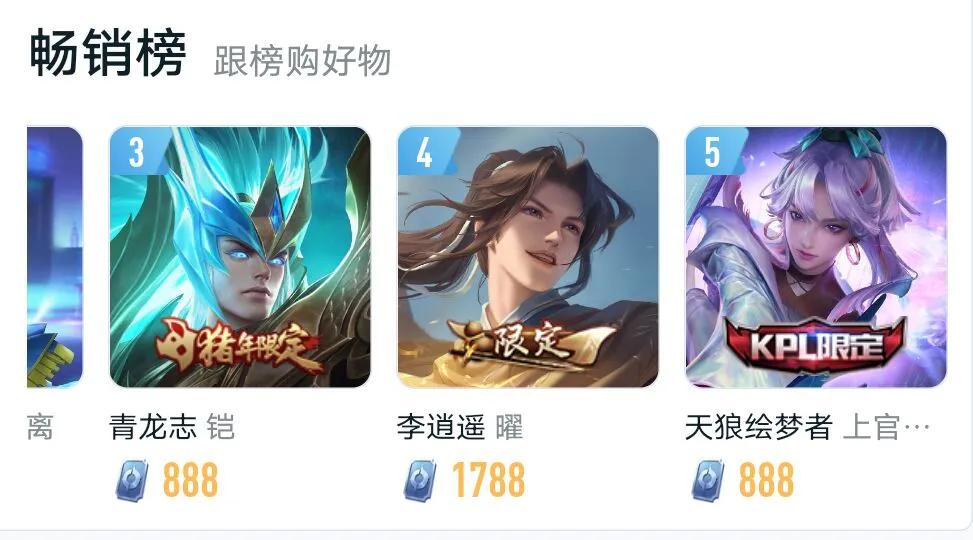Open the 李逍遥 曜 skin card

click(x=528, y=257)
